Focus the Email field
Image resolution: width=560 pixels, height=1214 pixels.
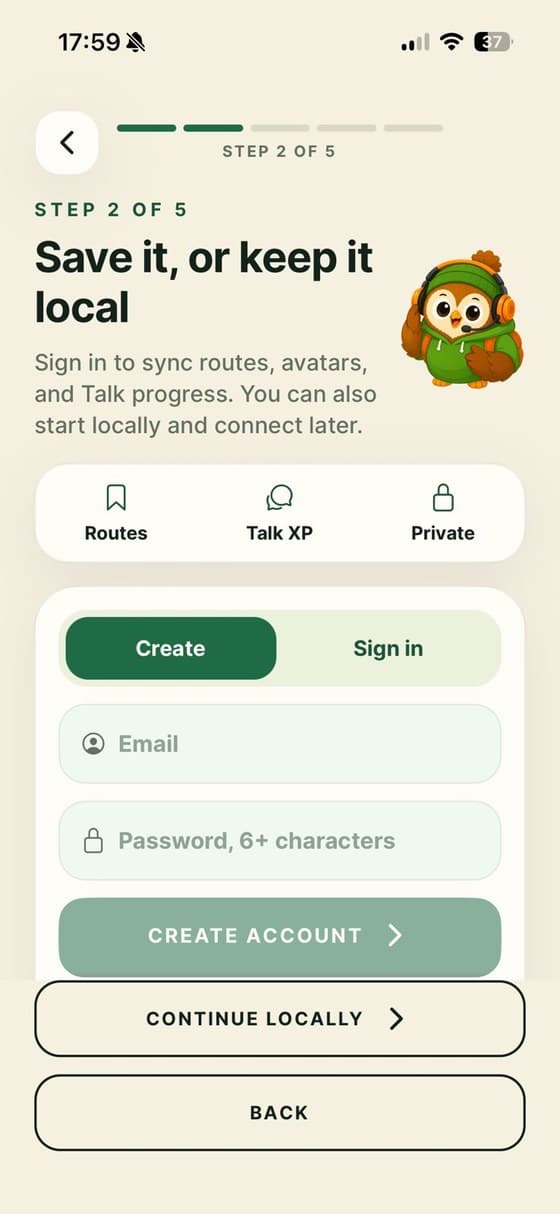(x=280, y=744)
